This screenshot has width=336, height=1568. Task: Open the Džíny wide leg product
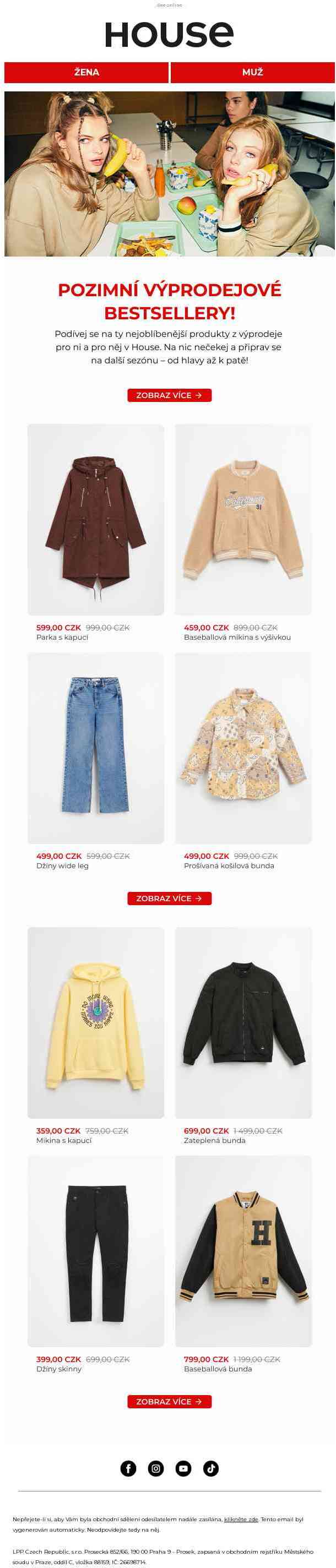(x=95, y=748)
